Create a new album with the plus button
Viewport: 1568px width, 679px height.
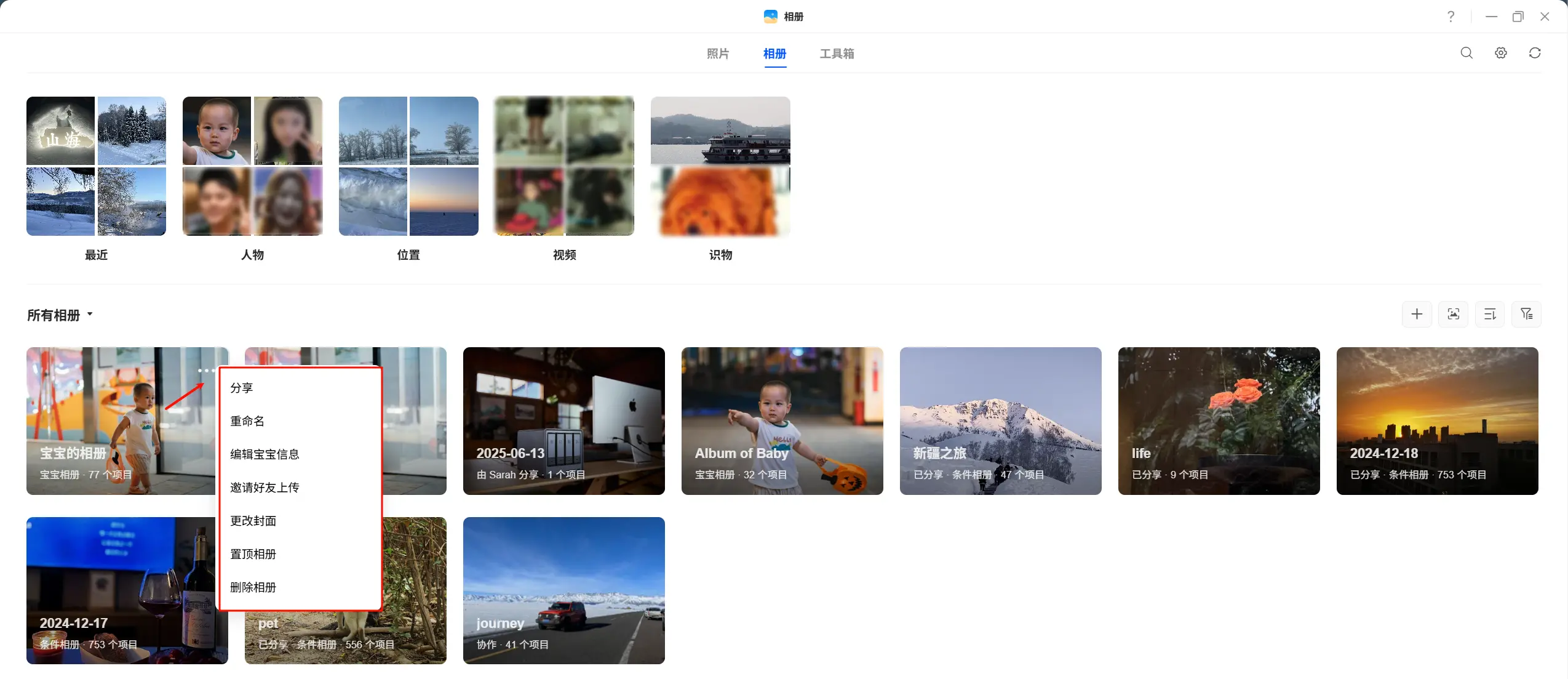1417,315
